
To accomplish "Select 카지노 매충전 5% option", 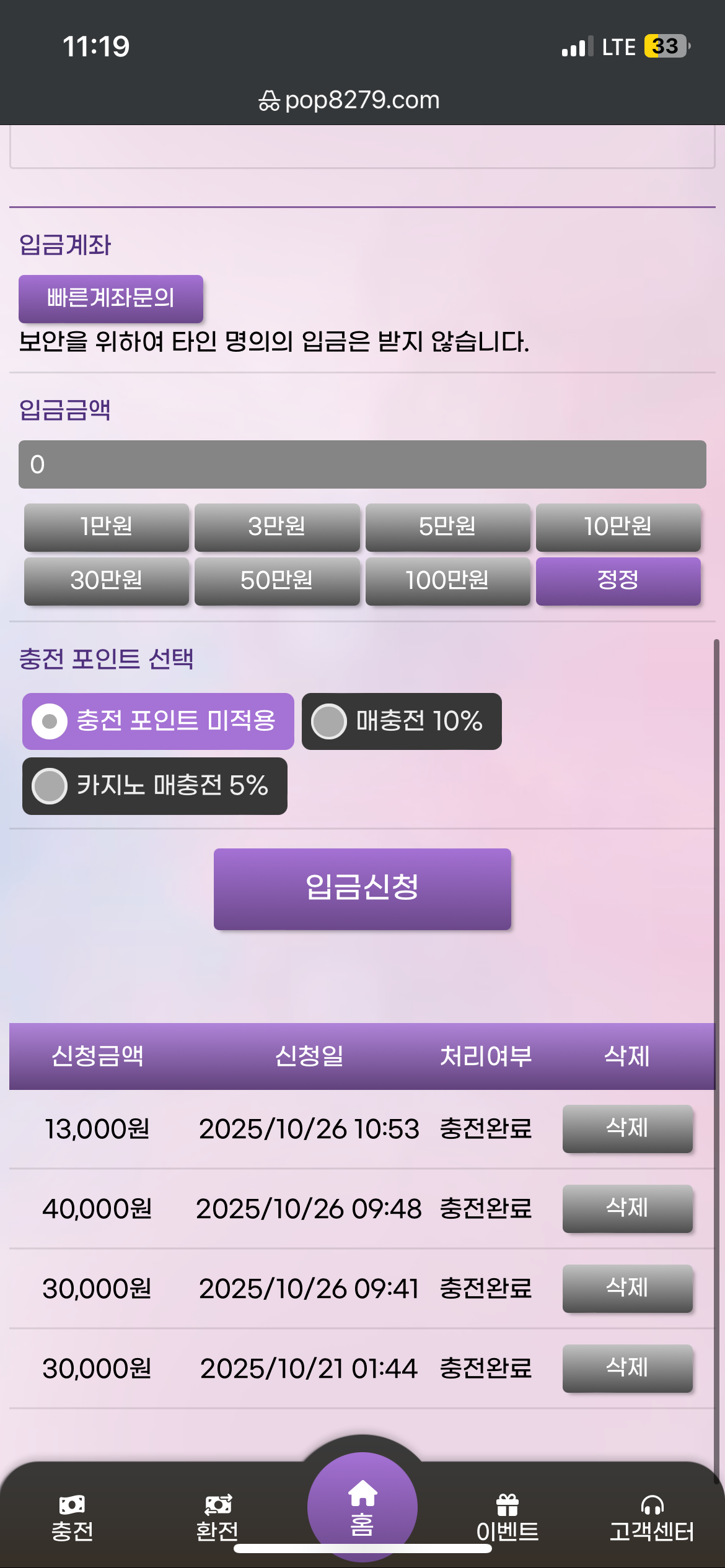I will 155,786.
